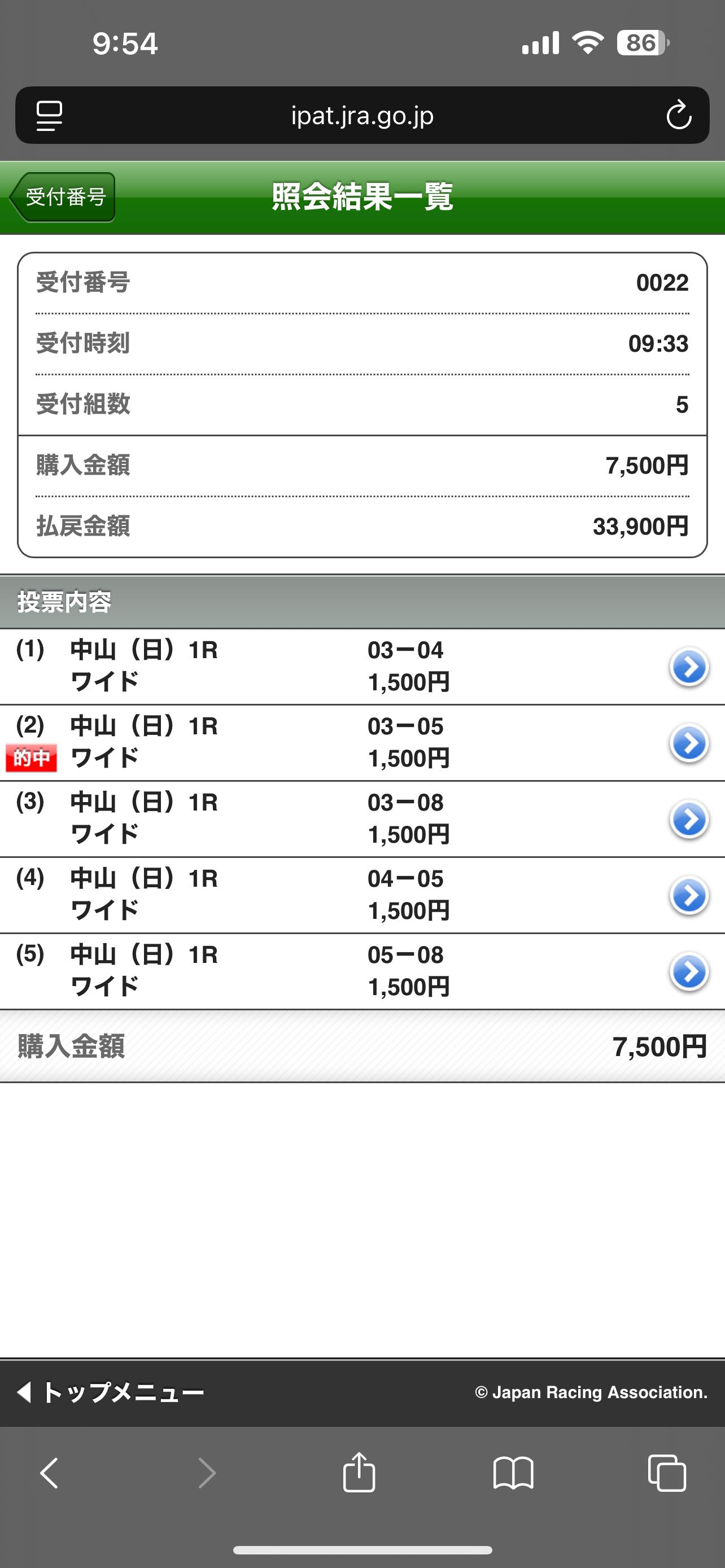The image size is (725, 1568).
Task: Share this page from Safari toolbar
Action: 359,1473
